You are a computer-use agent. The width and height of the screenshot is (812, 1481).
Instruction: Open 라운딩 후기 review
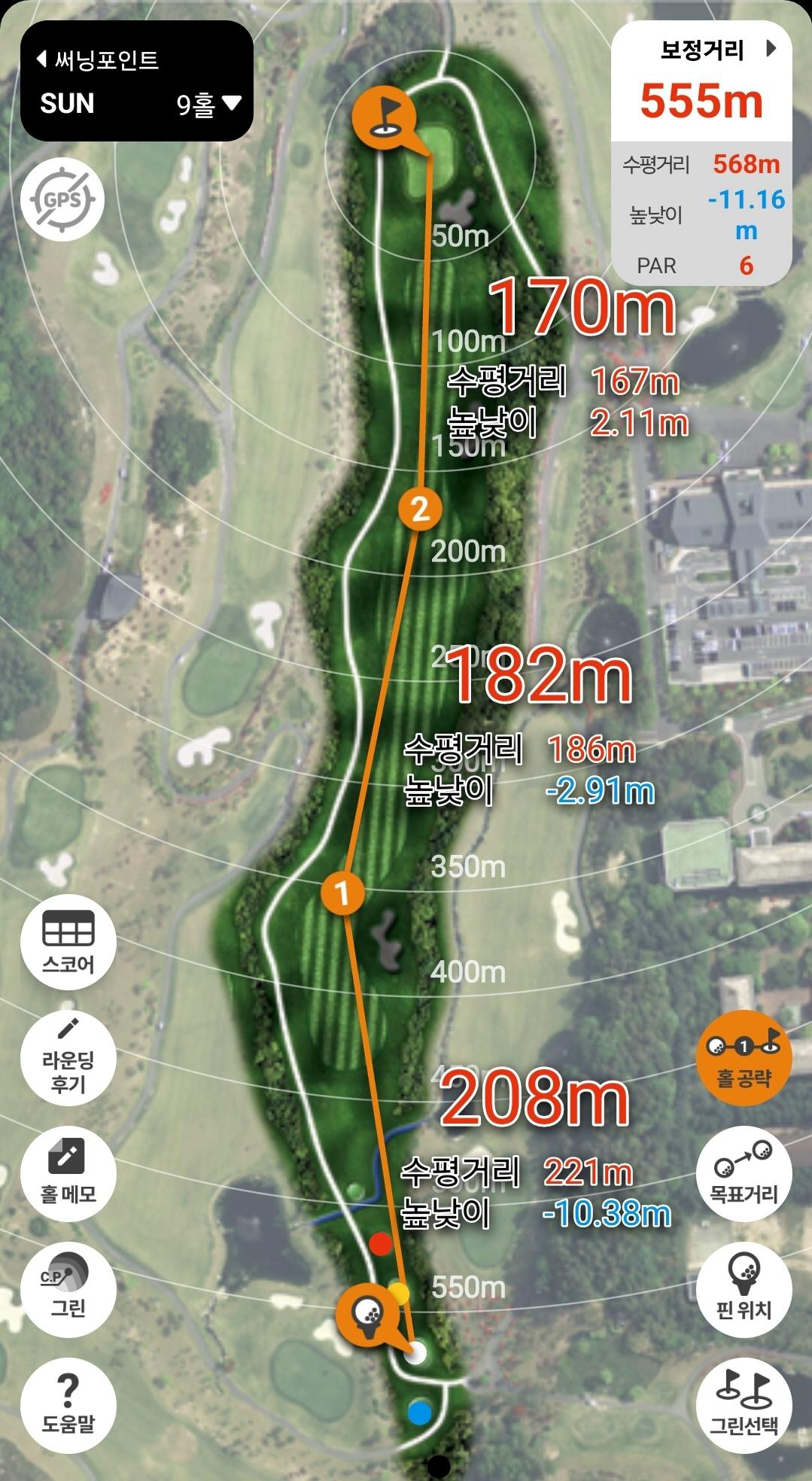tap(68, 1057)
